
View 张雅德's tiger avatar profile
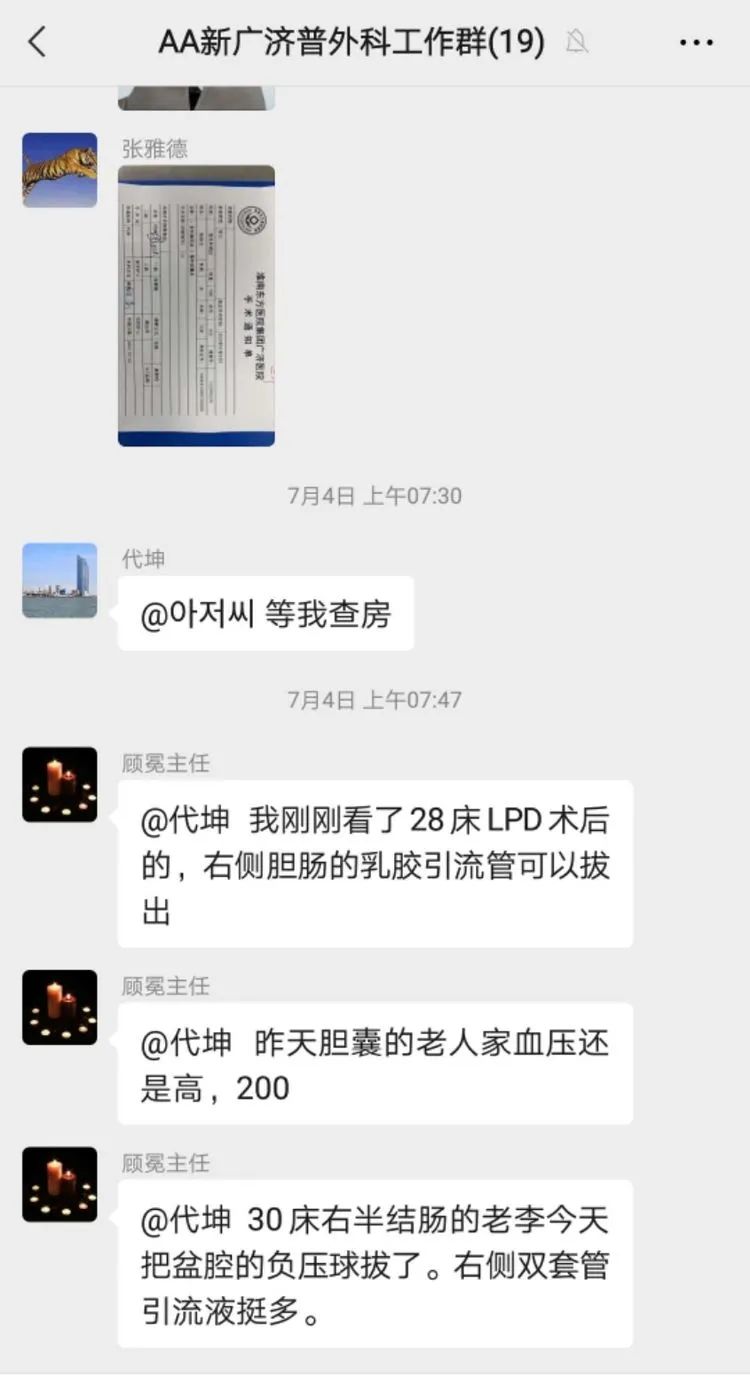[60, 170]
